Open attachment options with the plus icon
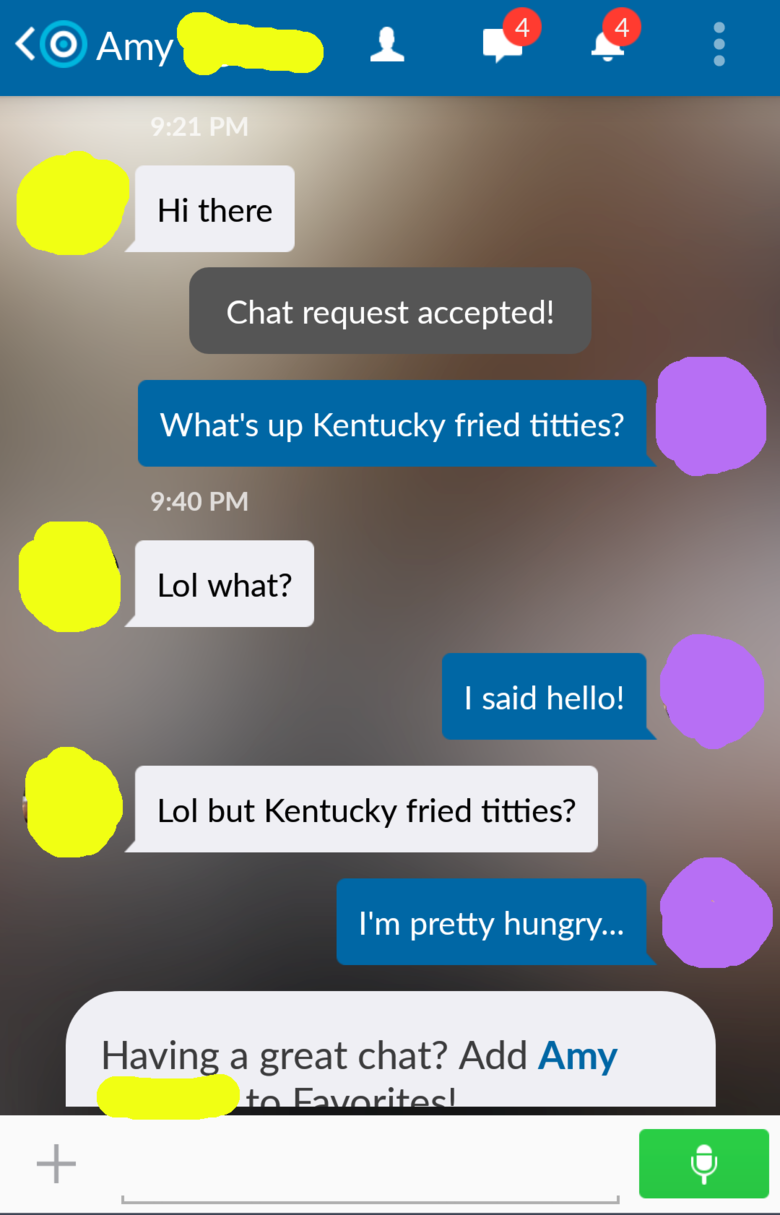The width and height of the screenshot is (780, 1215). (x=55, y=1163)
